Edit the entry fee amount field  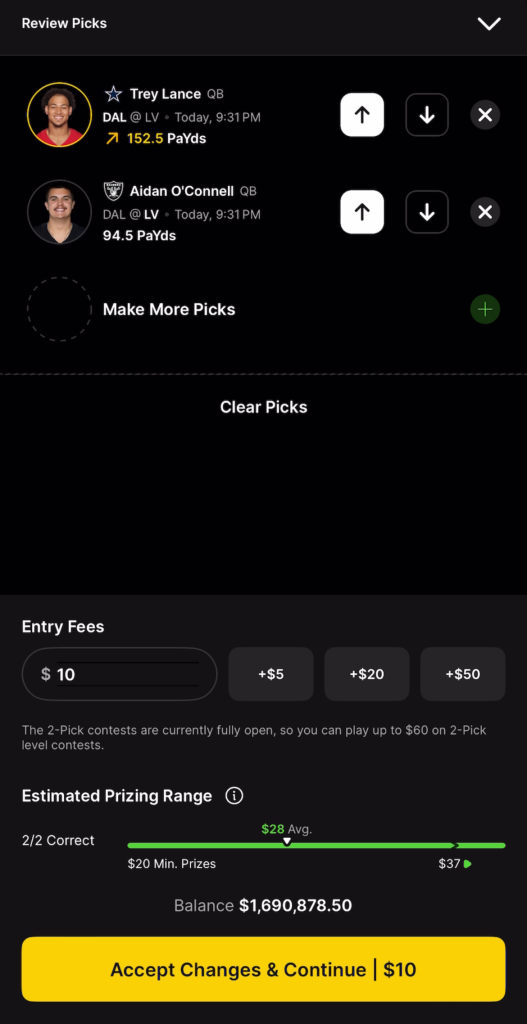(x=120, y=674)
